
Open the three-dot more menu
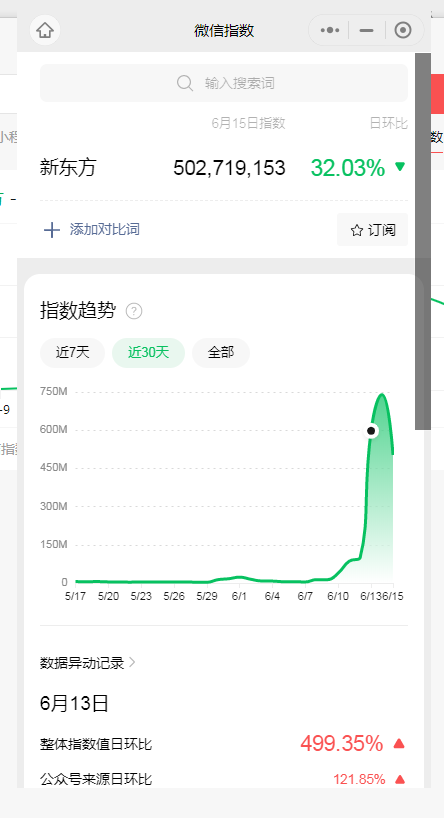tap(330, 30)
